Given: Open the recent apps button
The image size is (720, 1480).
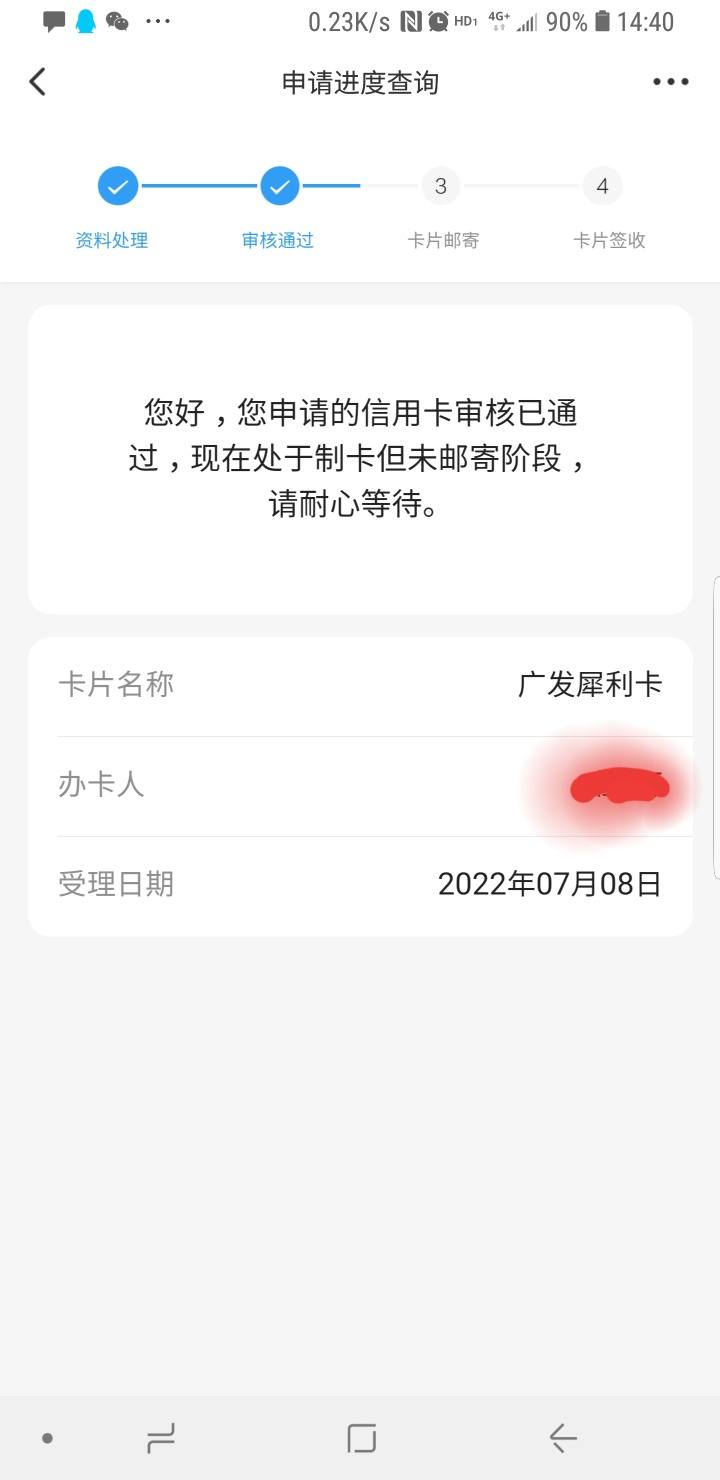Looking at the screenshot, I should point(161,1438).
